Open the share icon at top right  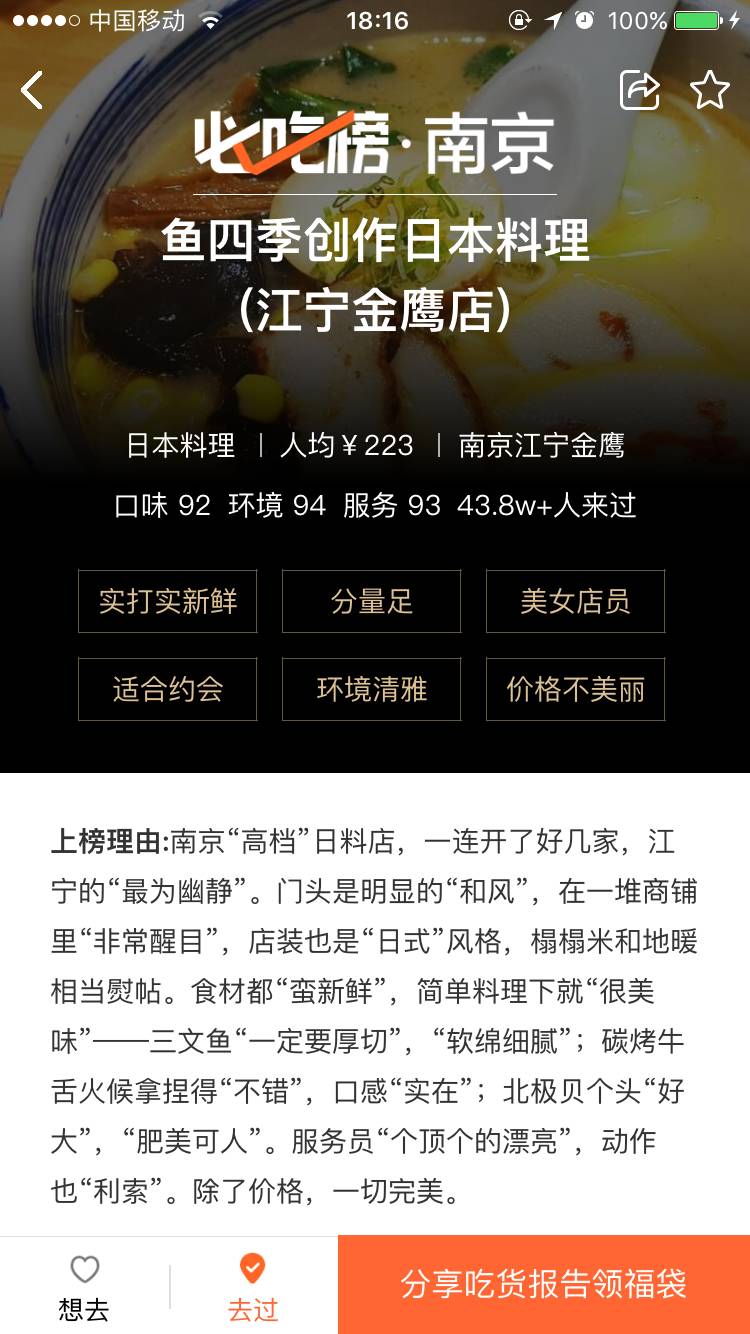(x=640, y=90)
